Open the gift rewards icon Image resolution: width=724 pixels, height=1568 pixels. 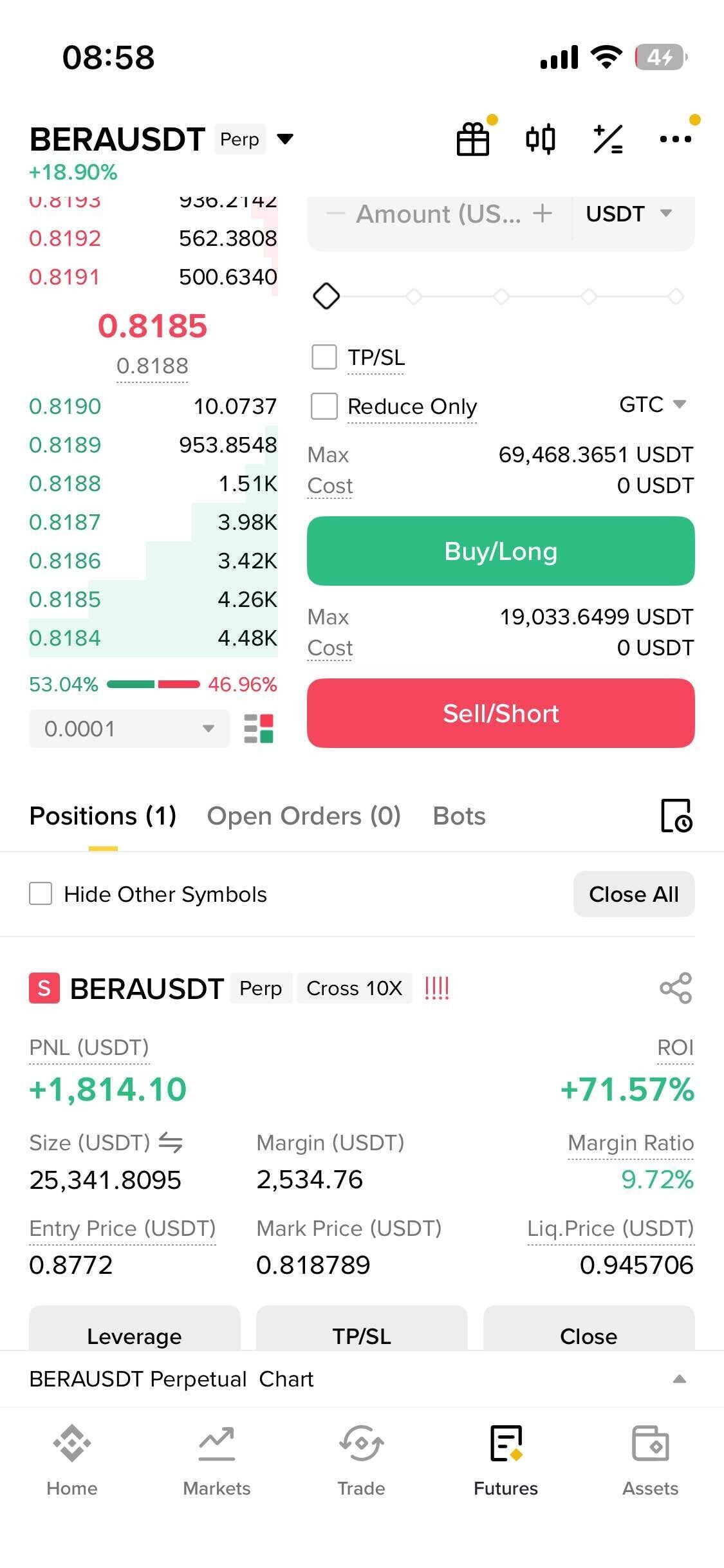pyautogui.click(x=473, y=139)
